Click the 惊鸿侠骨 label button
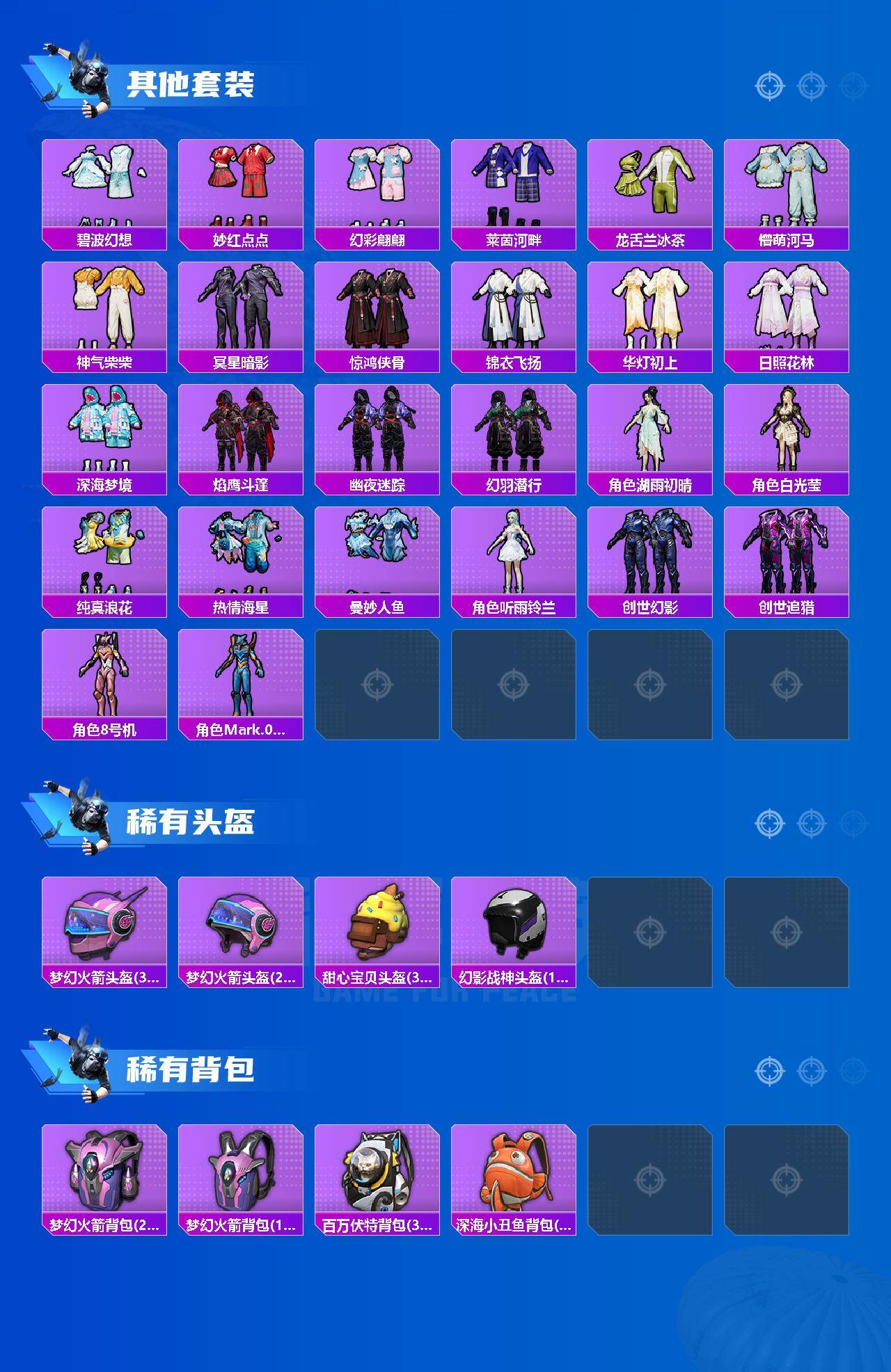This screenshot has height=1372, width=891. (x=379, y=361)
